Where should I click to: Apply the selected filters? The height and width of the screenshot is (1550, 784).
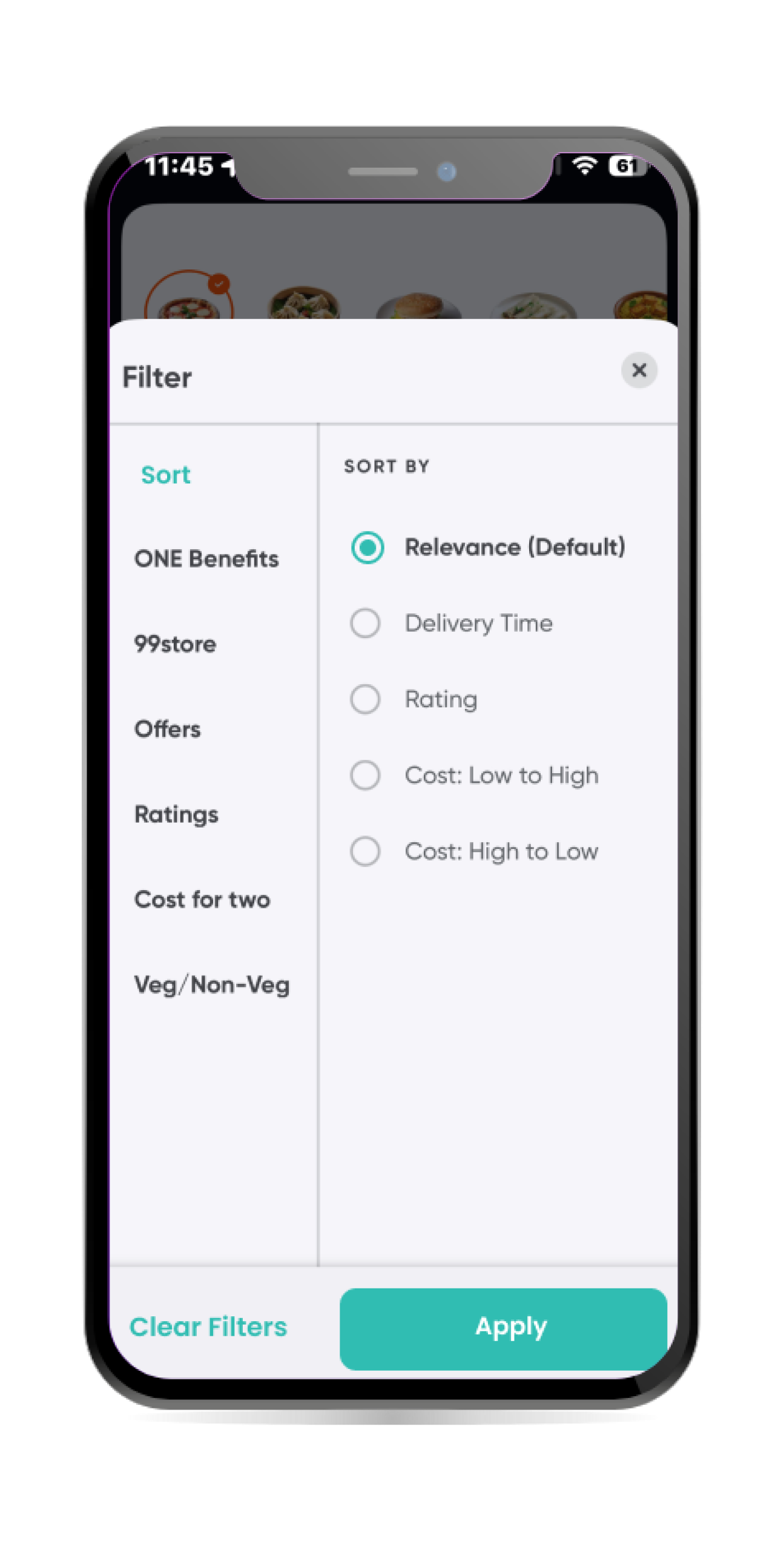coord(503,1327)
